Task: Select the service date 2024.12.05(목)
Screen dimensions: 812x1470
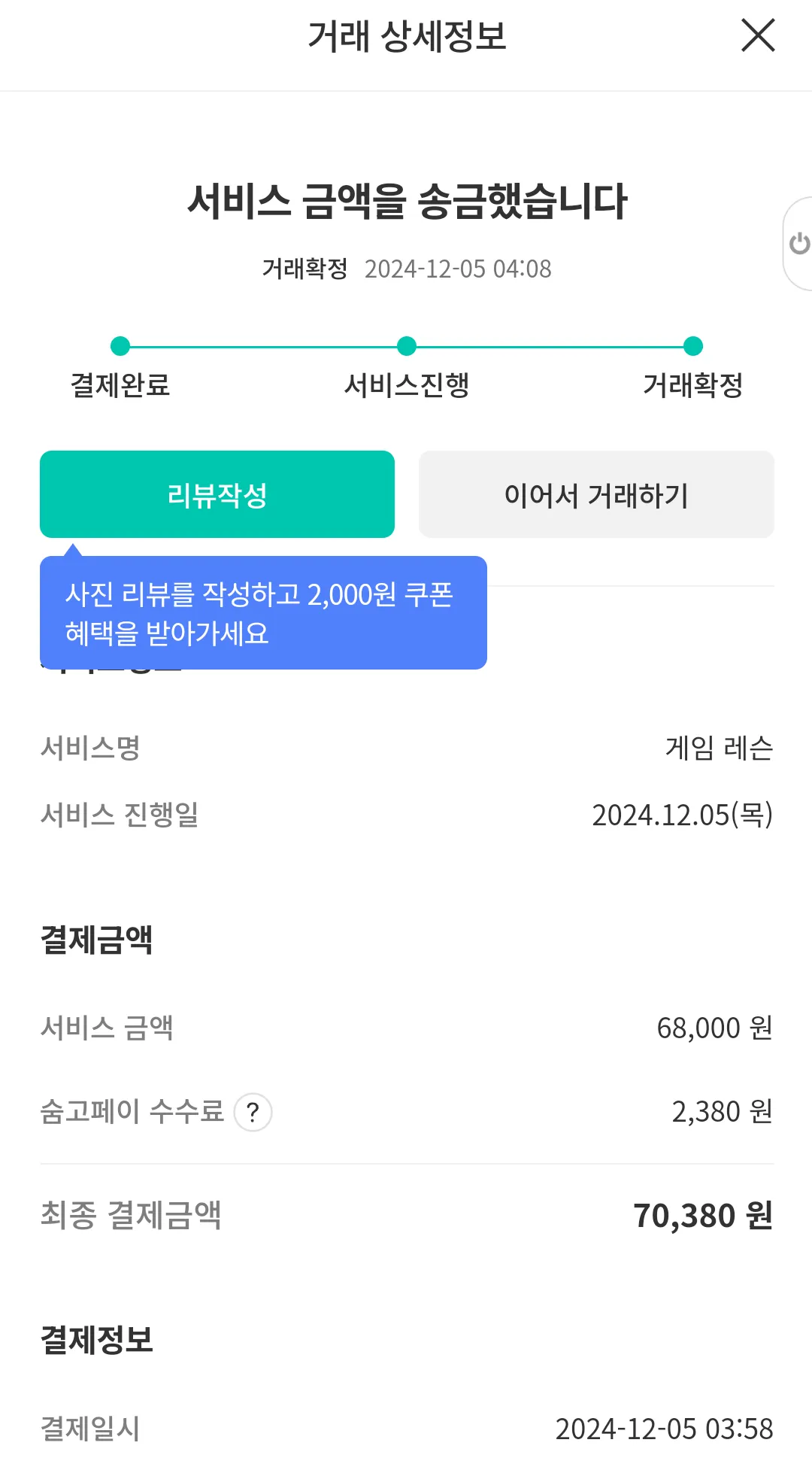Action: pos(681,814)
